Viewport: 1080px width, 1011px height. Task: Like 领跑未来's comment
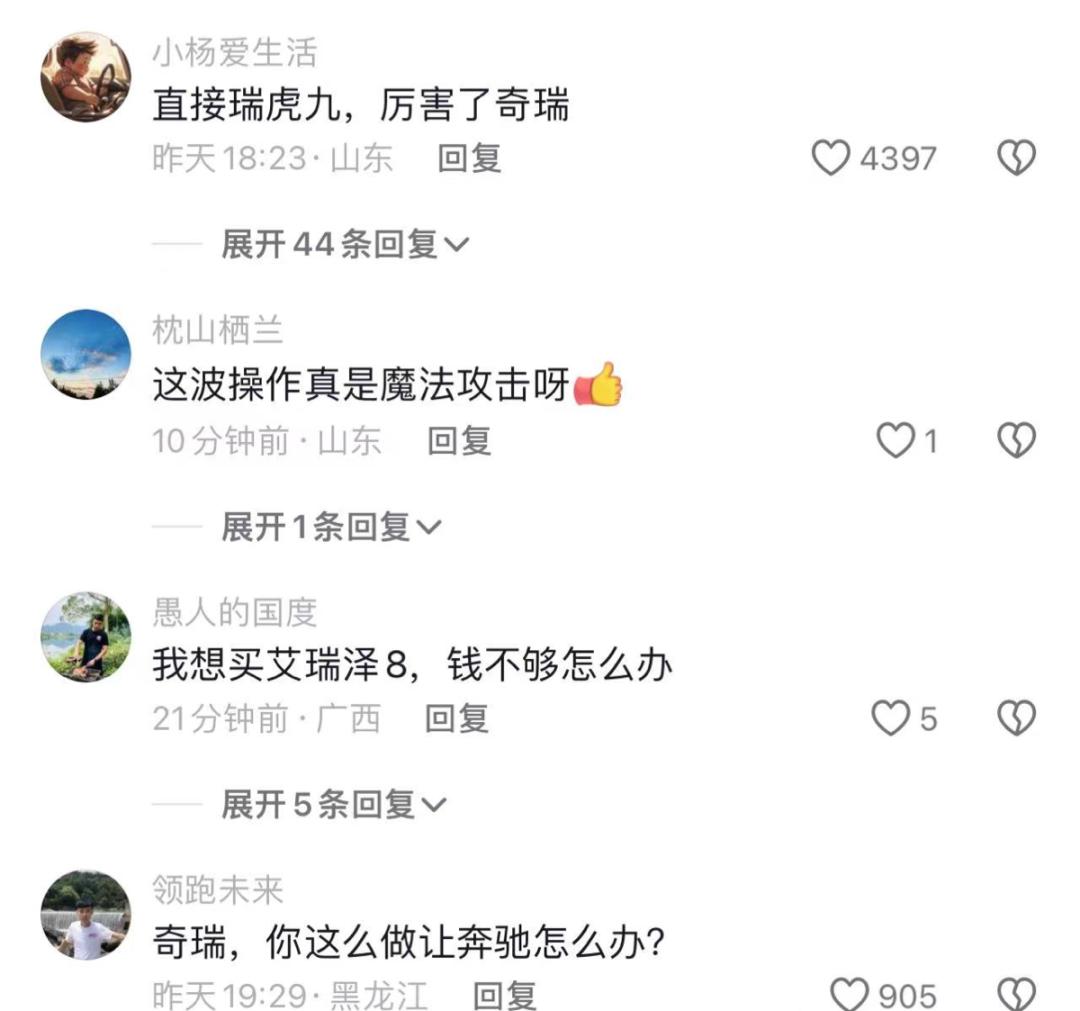(852, 994)
